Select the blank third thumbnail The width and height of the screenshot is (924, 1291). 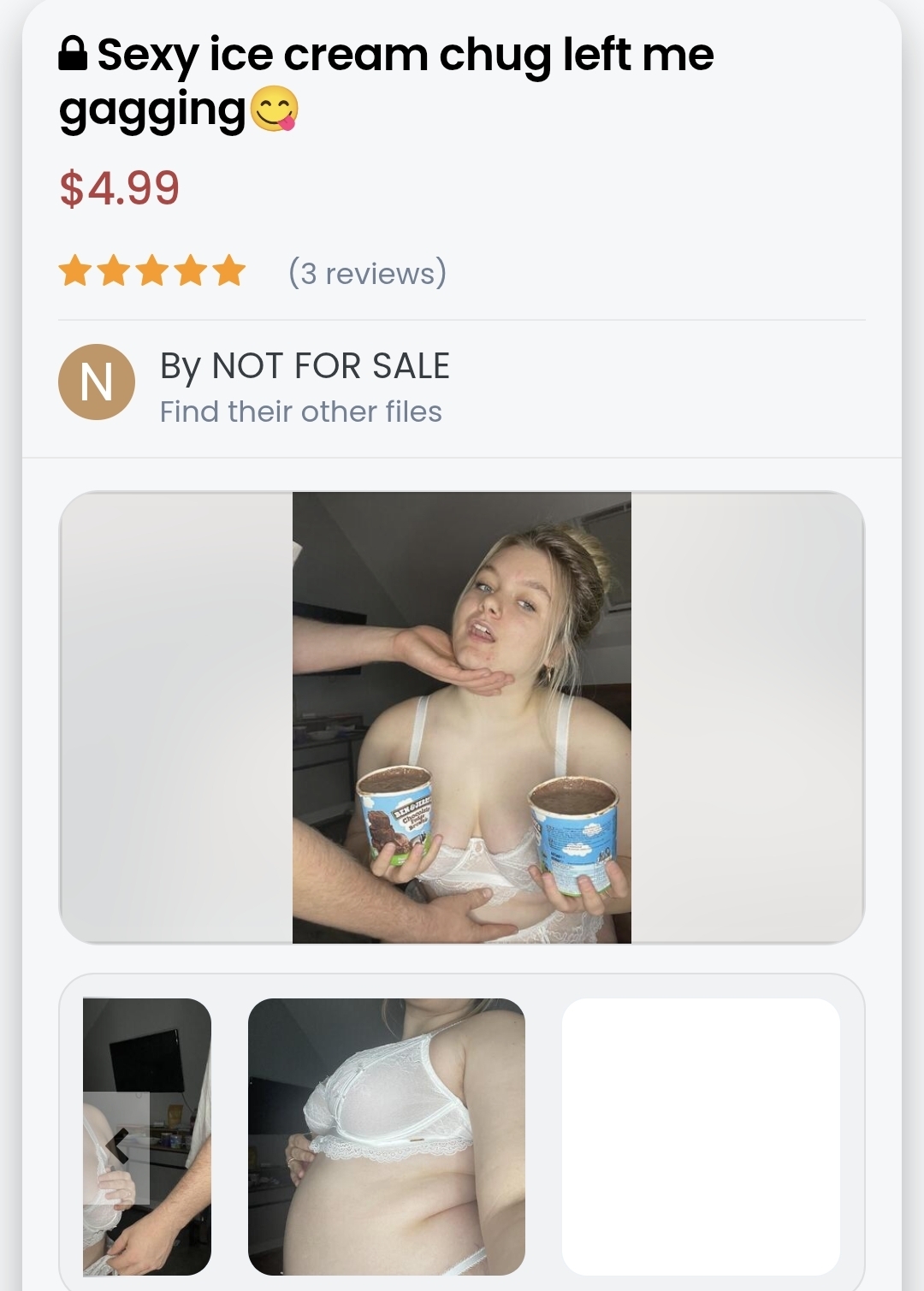(x=700, y=1136)
